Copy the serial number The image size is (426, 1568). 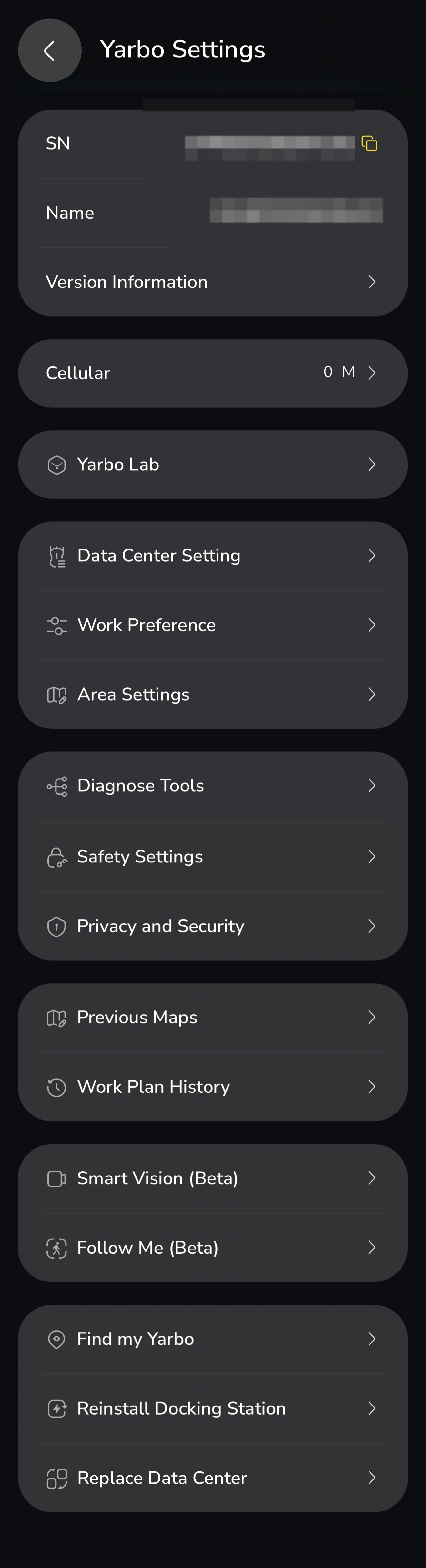pos(370,144)
